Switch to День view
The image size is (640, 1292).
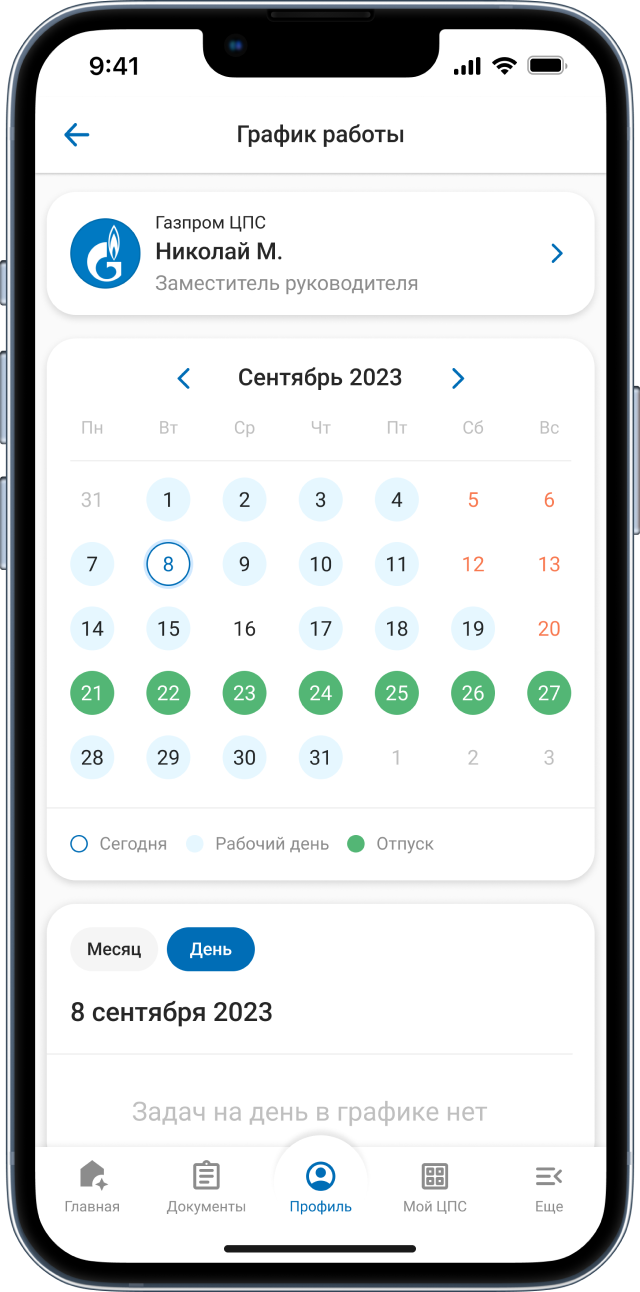point(211,949)
